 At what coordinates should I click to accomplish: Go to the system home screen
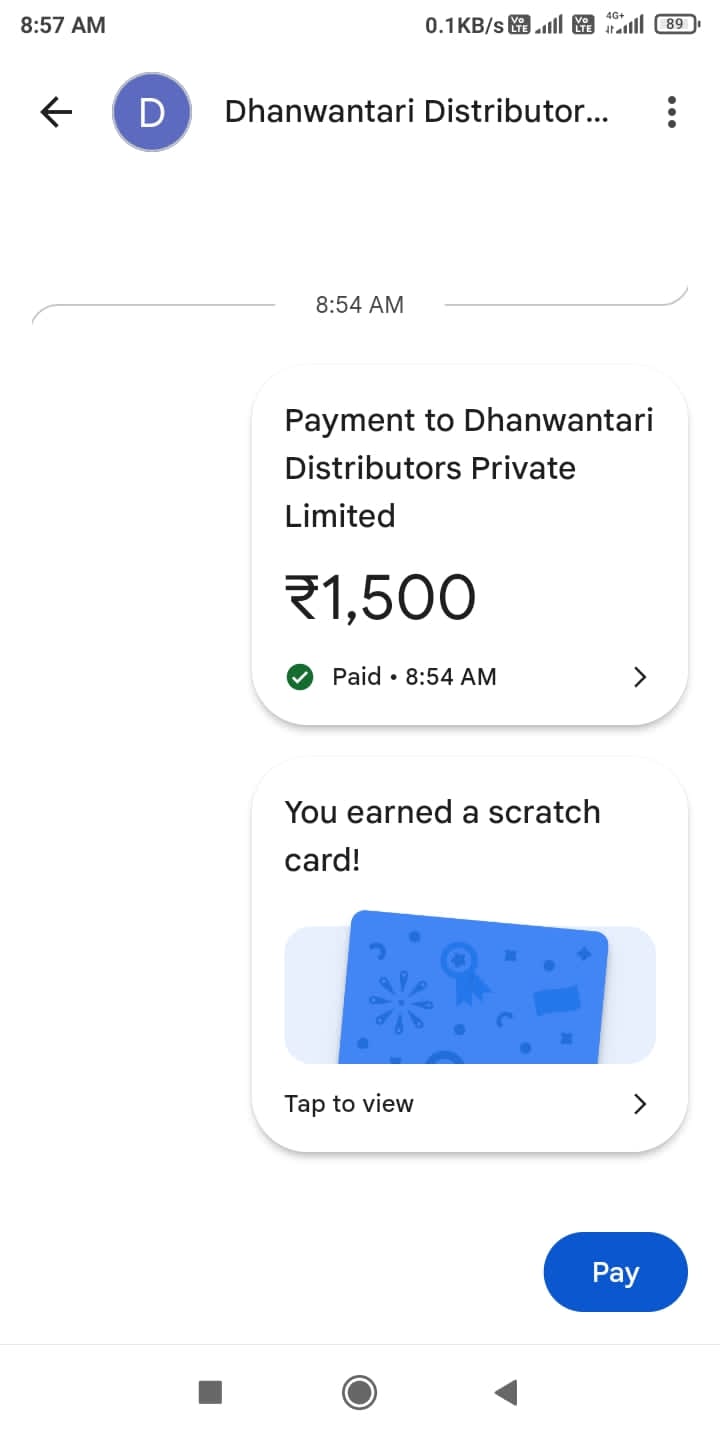coord(359,1392)
